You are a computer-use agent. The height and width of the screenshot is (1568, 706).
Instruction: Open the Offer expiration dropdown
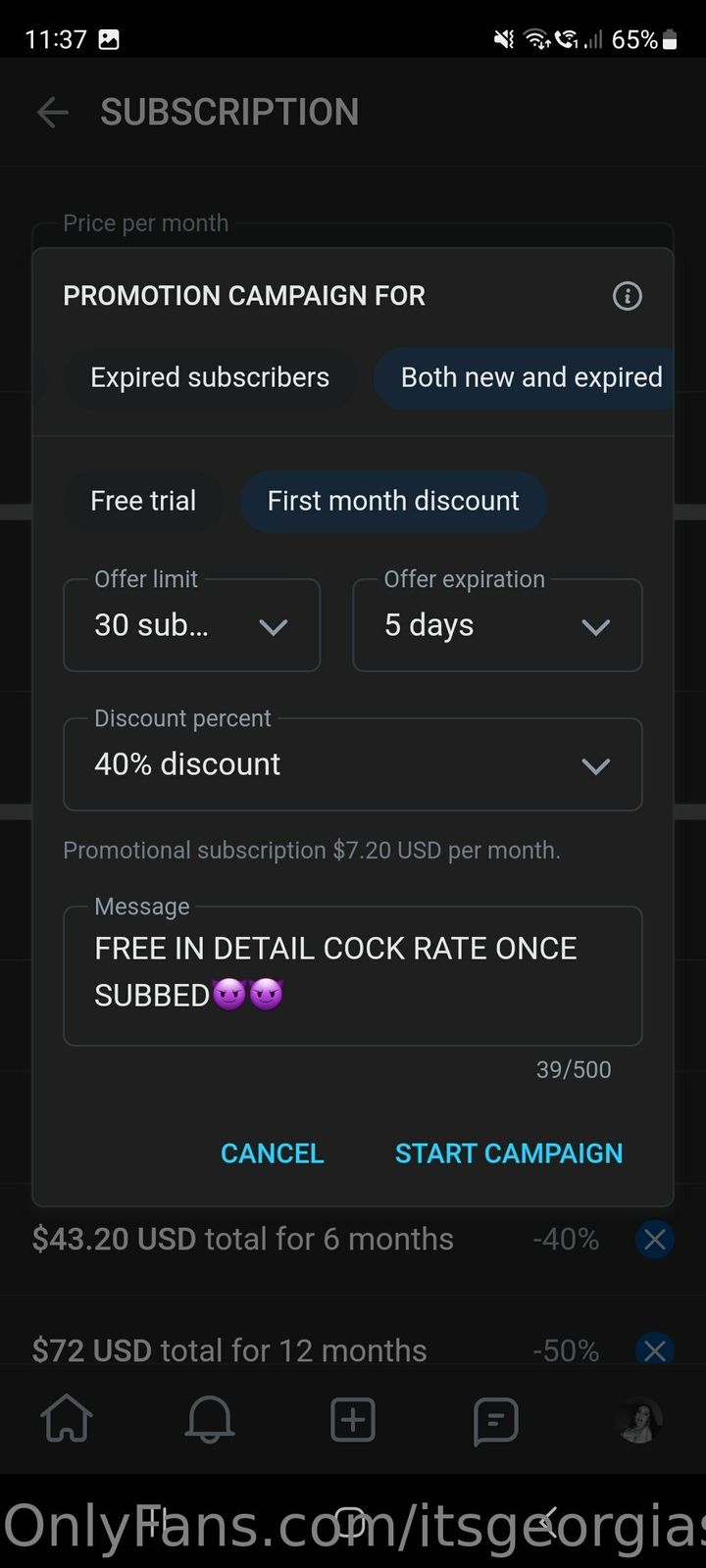(497, 625)
